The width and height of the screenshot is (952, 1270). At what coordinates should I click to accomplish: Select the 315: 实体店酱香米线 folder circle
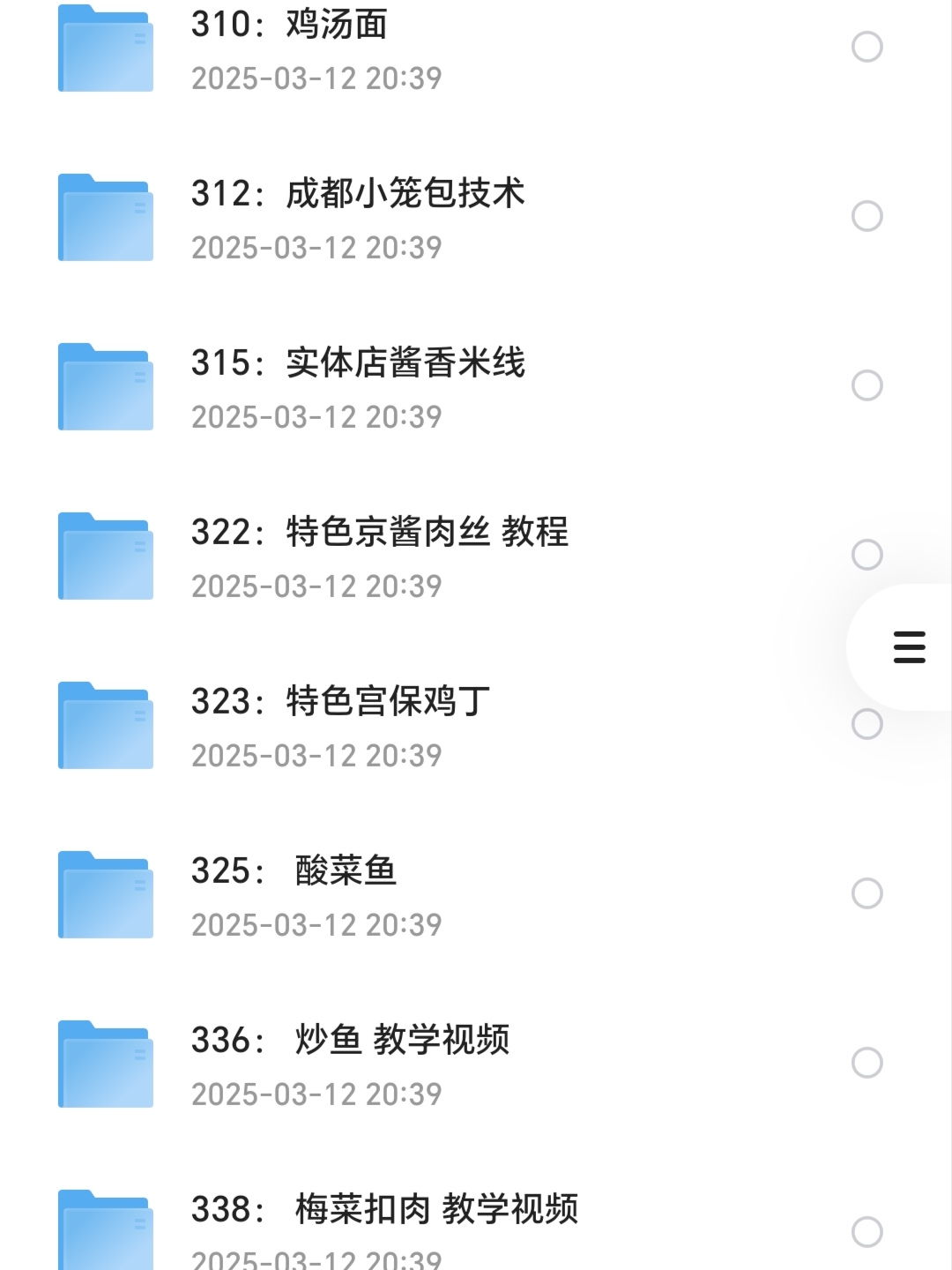[x=867, y=385]
